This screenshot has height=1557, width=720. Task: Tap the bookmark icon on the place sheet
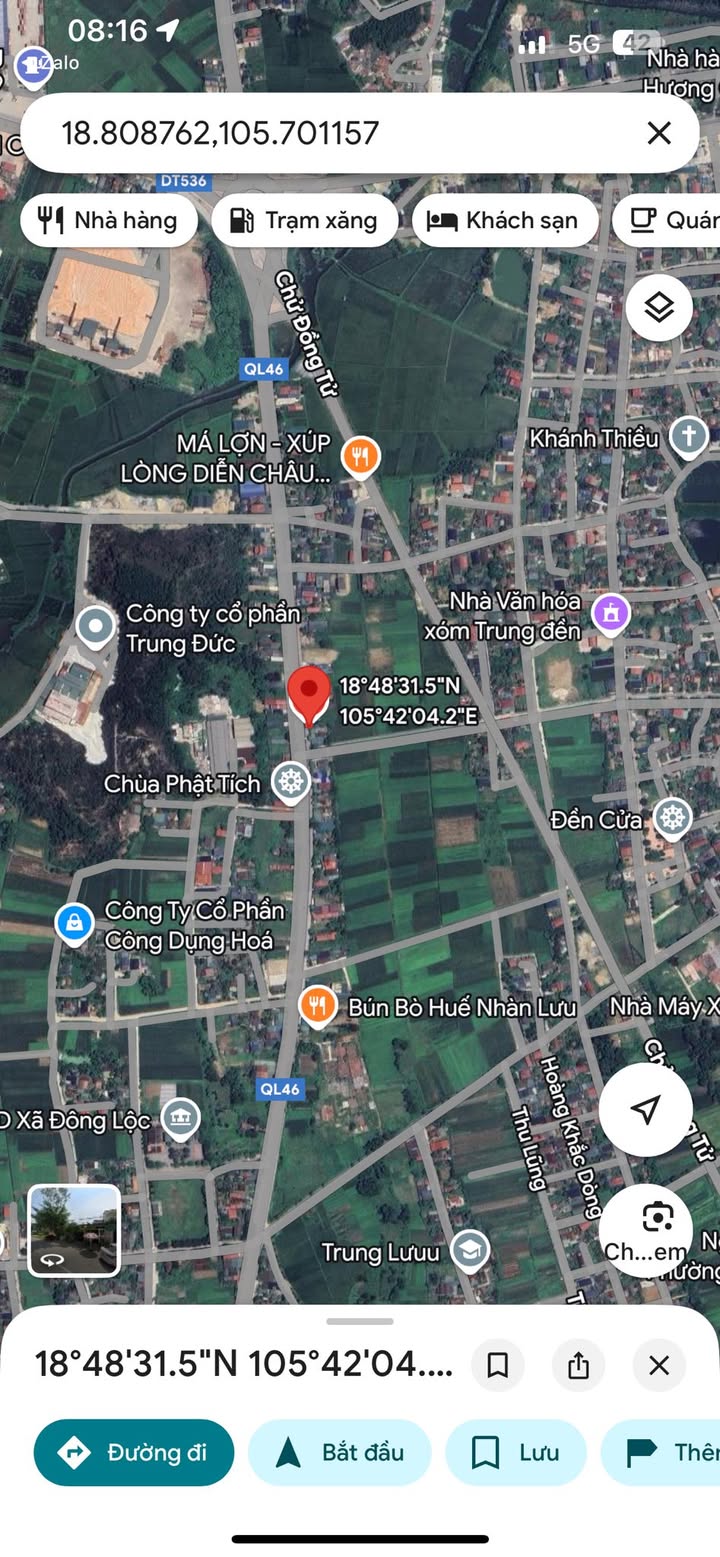[x=498, y=1365]
